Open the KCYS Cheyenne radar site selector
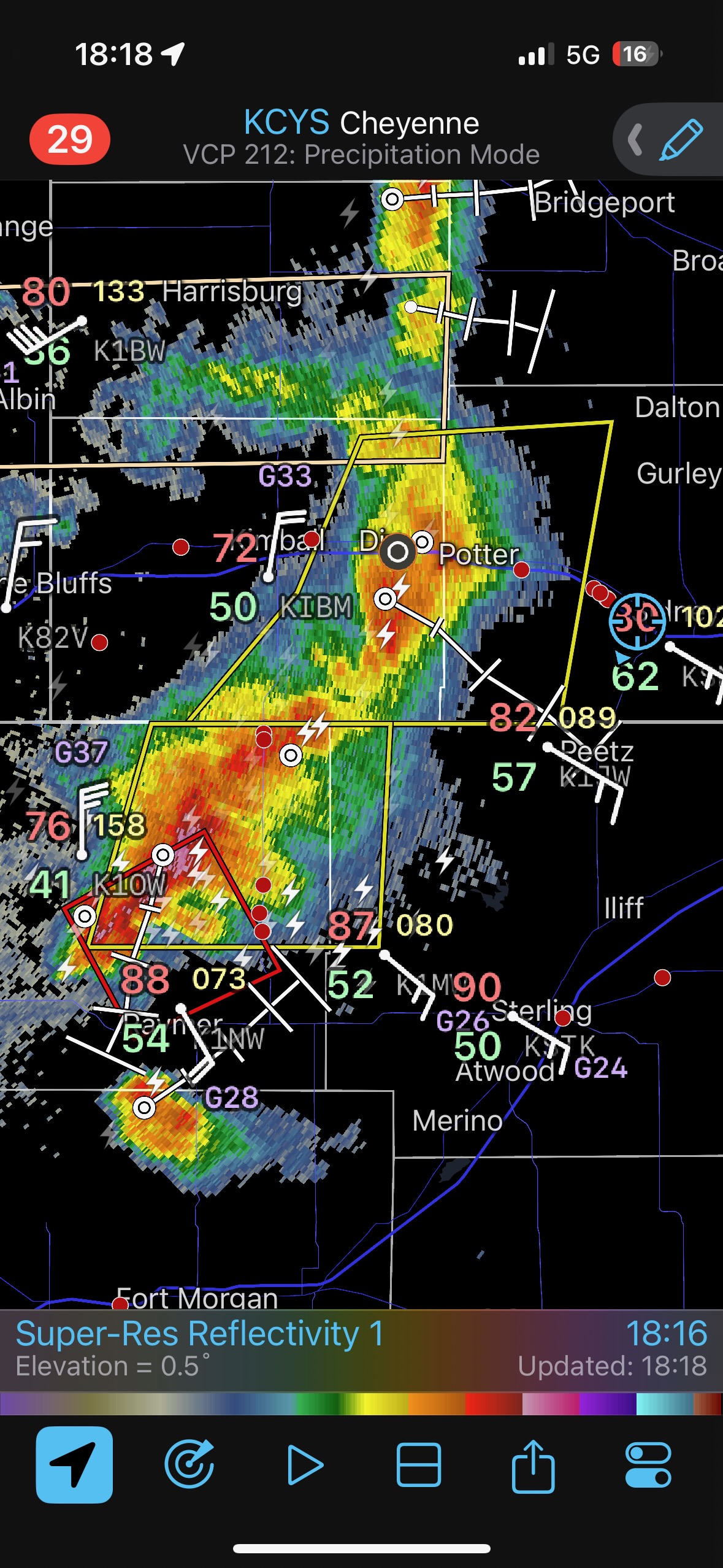723x1568 pixels. pyautogui.click(x=361, y=123)
